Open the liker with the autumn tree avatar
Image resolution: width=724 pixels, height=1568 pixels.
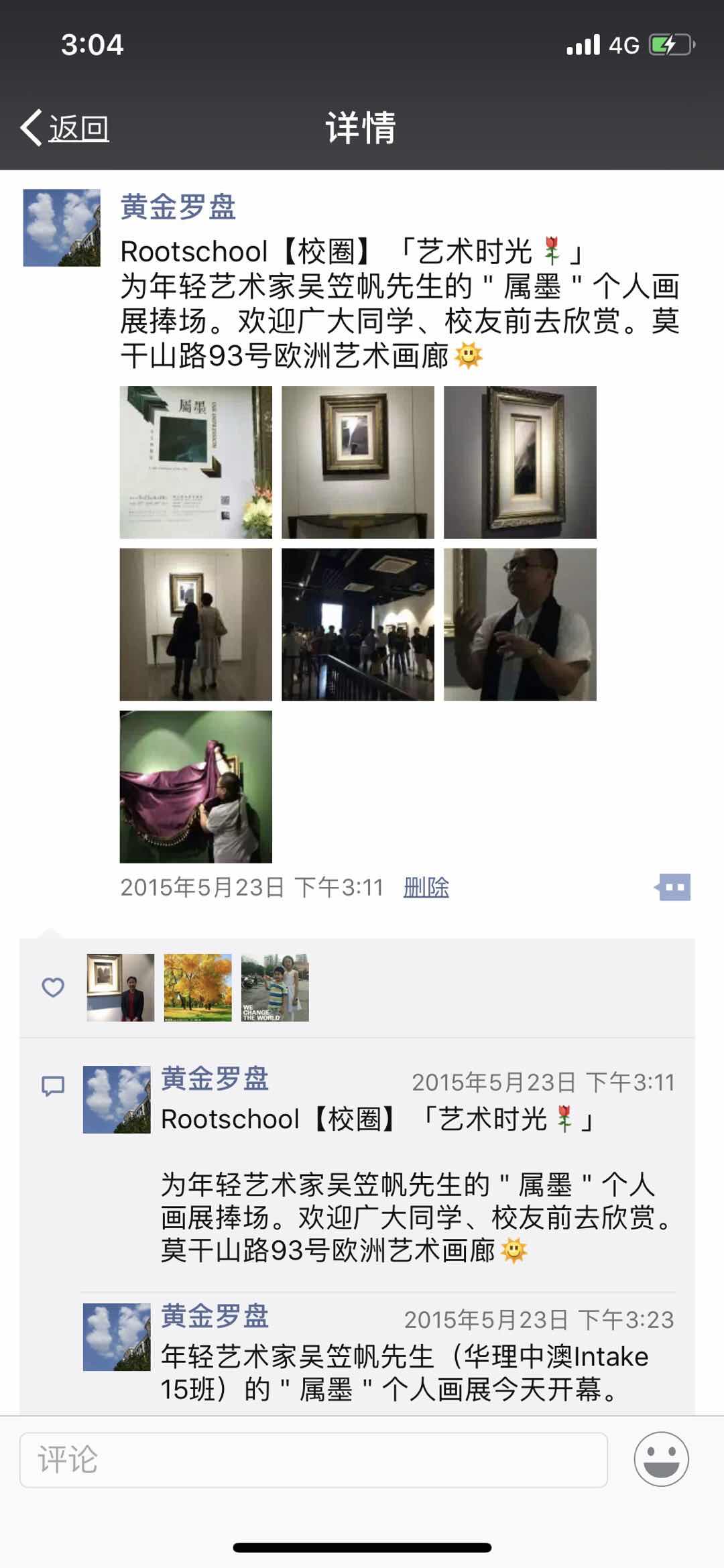tap(198, 987)
